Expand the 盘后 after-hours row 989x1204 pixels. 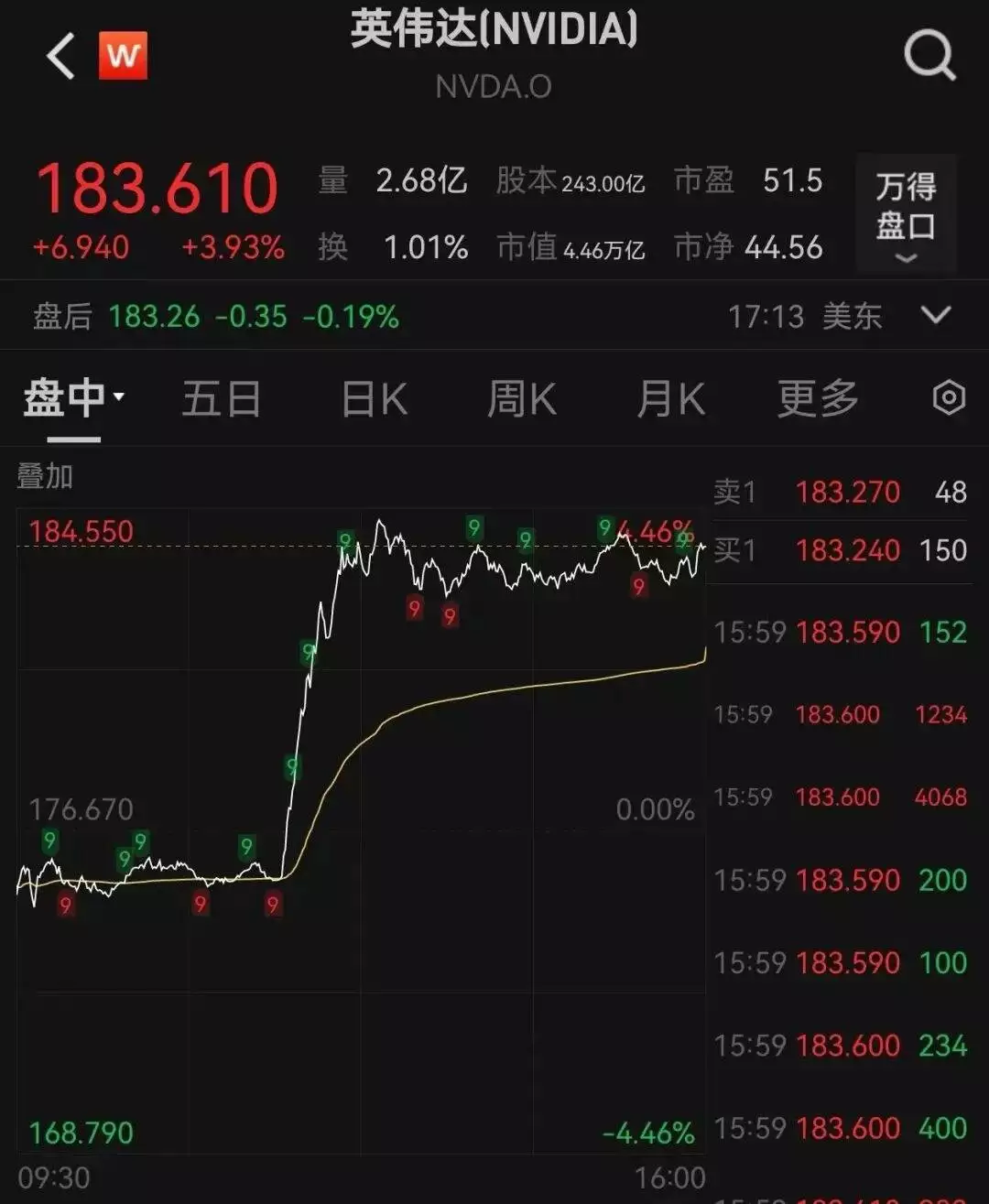[936, 316]
